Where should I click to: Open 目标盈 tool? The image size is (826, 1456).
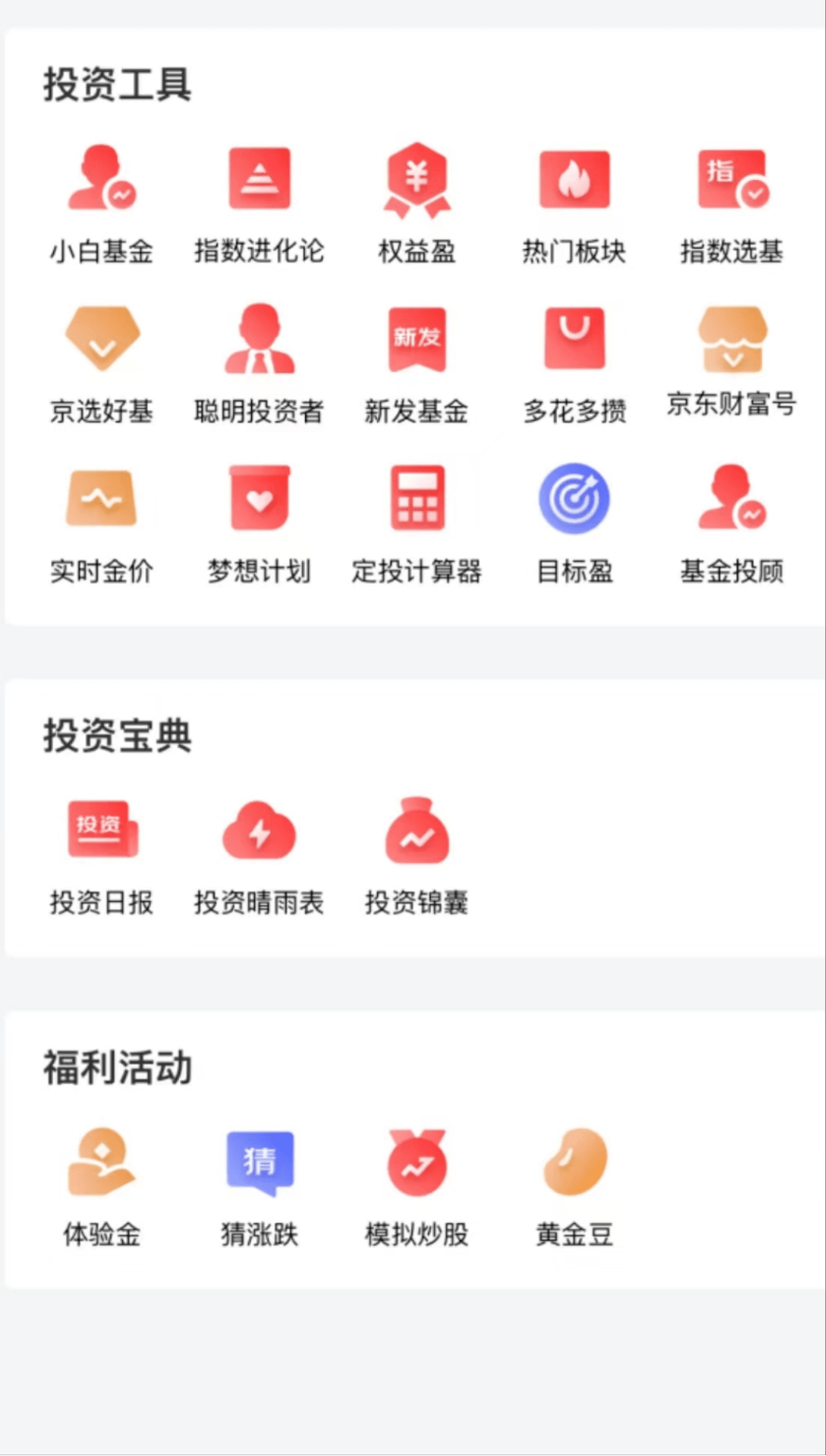(x=574, y=500)
